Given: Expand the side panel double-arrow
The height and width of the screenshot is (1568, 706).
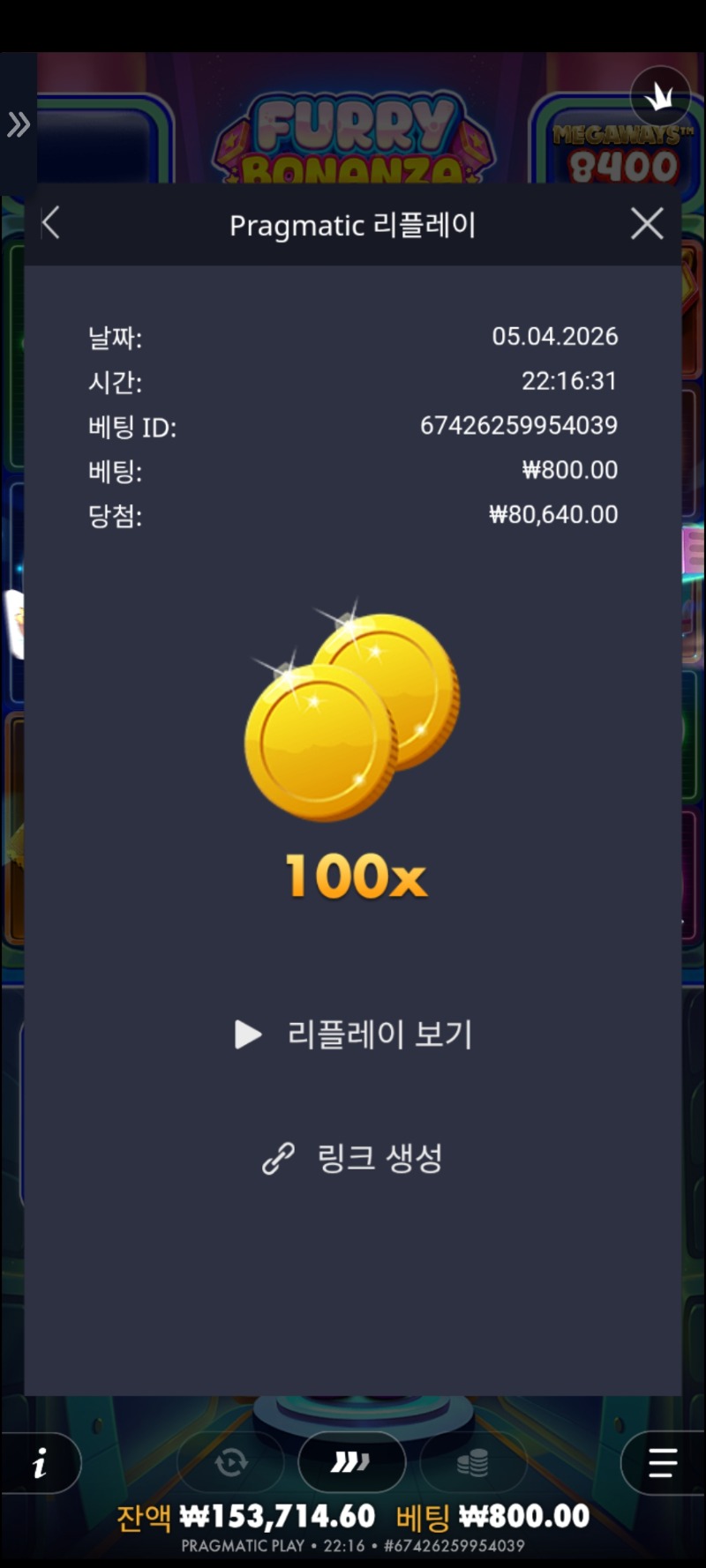Looking at the screenshot, I should (x=19, y=125).
